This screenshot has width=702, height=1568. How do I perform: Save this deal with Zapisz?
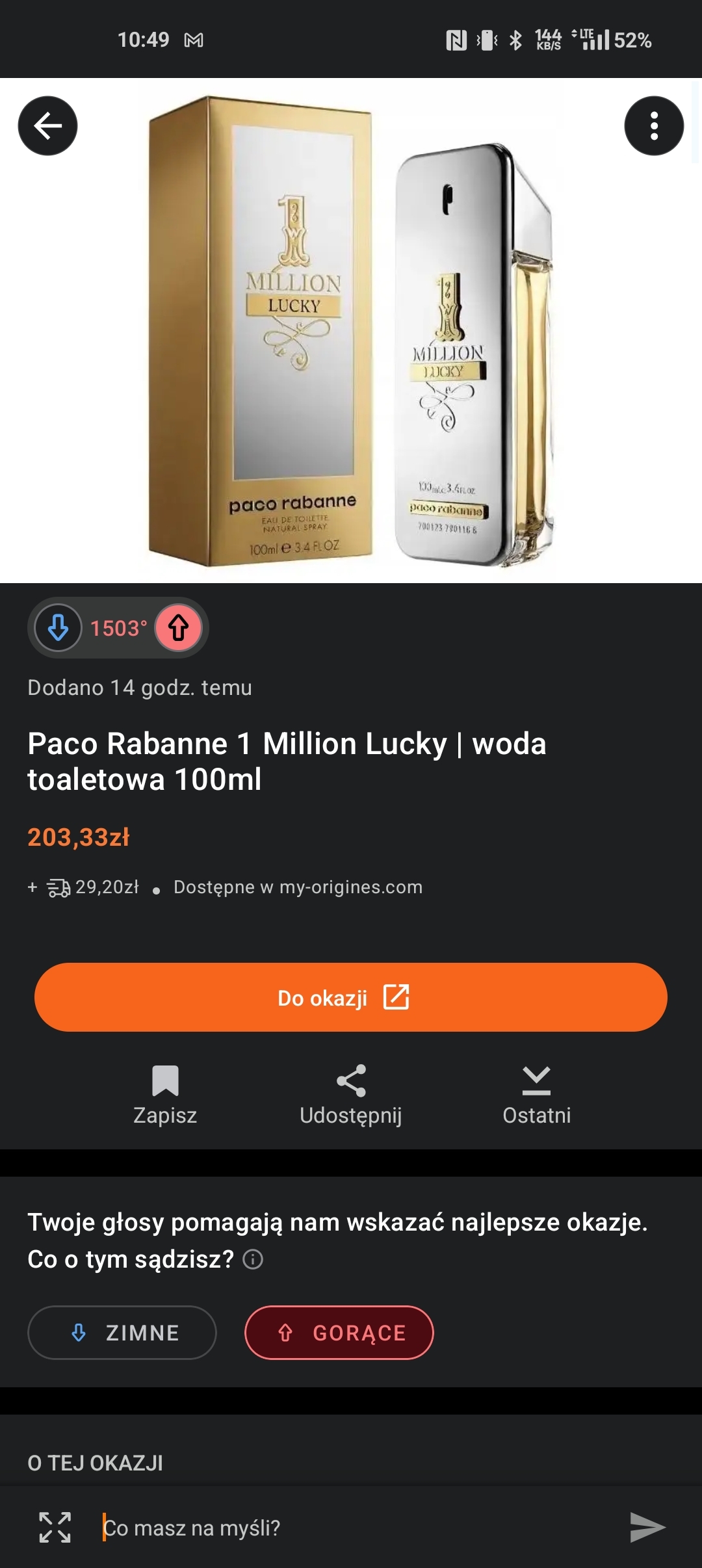(165, 1095)
